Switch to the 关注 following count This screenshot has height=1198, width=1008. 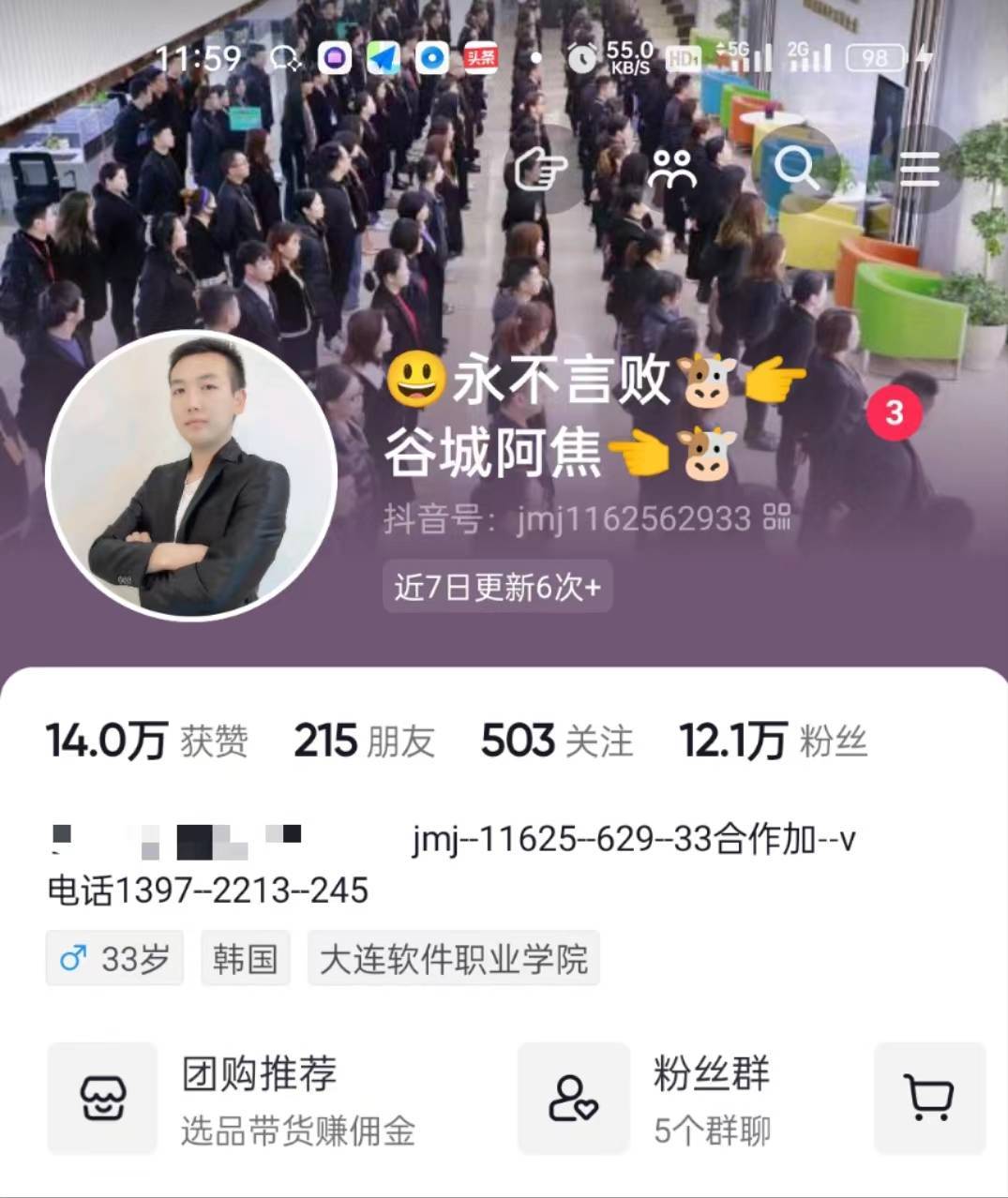pos(555,741)
